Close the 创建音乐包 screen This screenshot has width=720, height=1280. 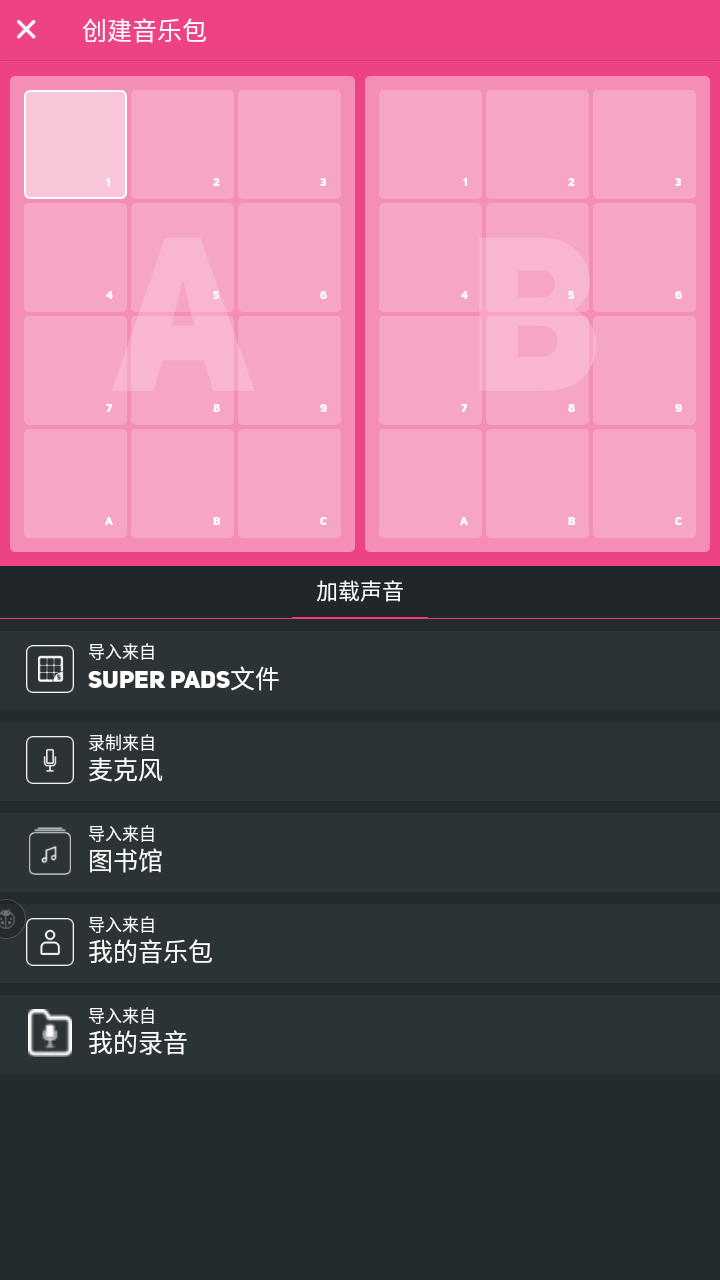click(26, 30)
